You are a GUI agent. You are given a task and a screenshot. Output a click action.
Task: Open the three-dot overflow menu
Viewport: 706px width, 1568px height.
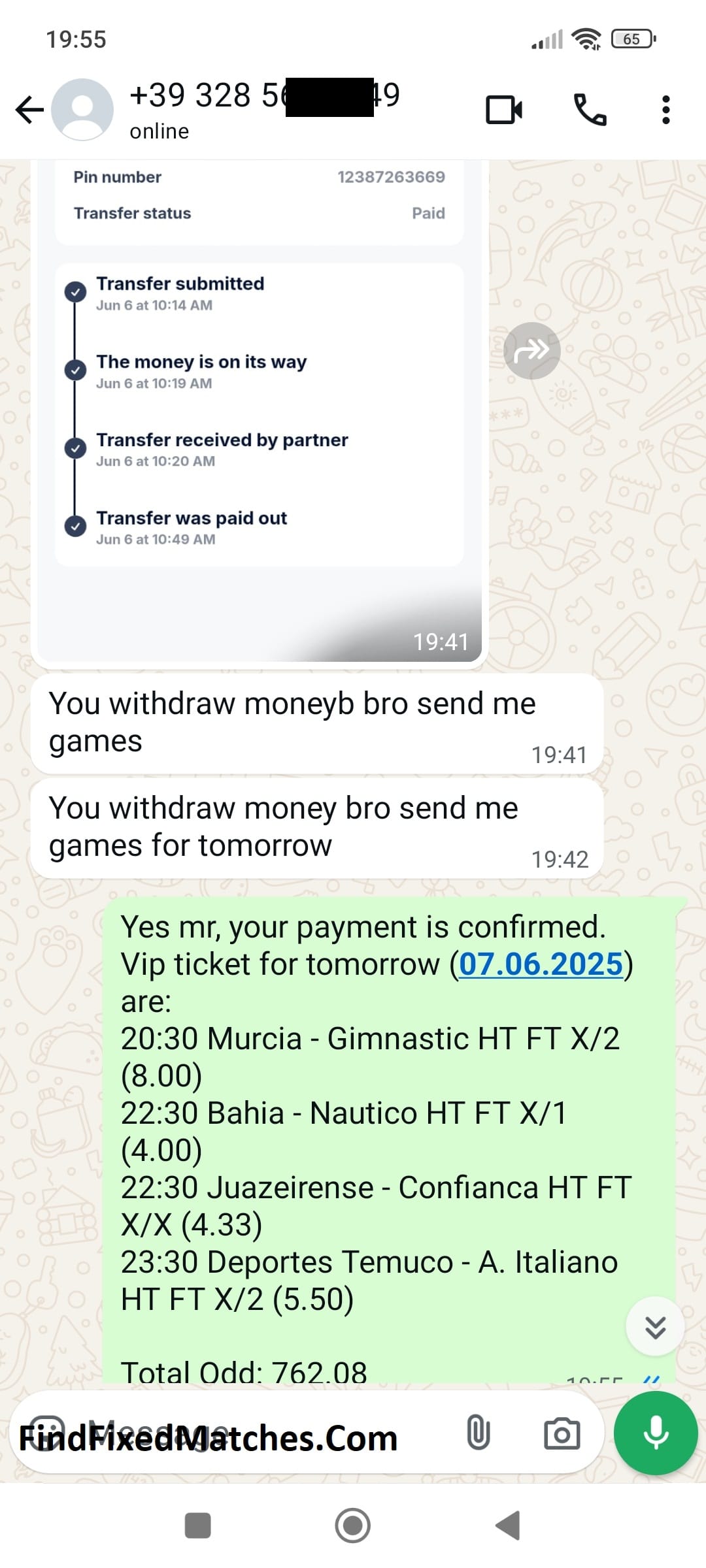click(665, 109)
